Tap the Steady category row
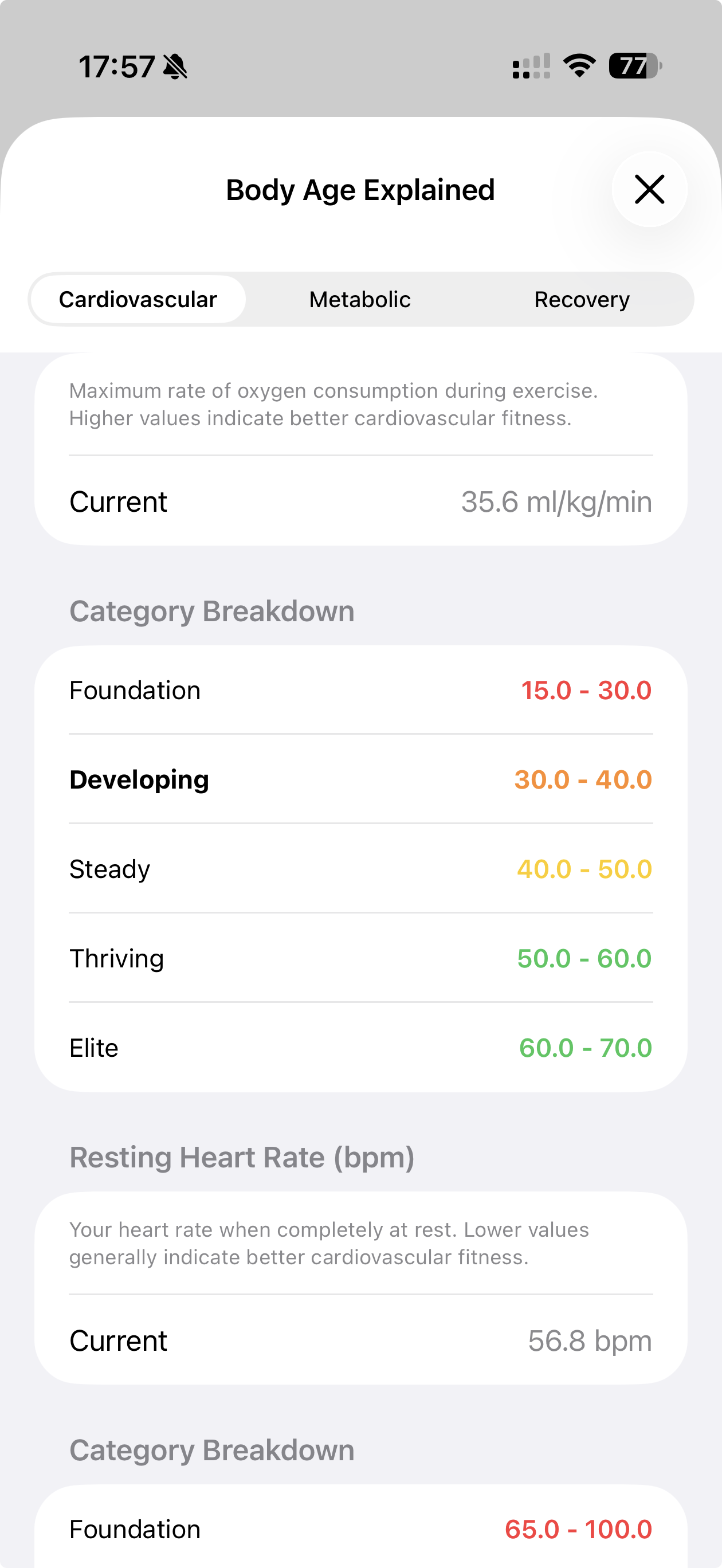The image size is (722, 1568). [x=360, y=869]
